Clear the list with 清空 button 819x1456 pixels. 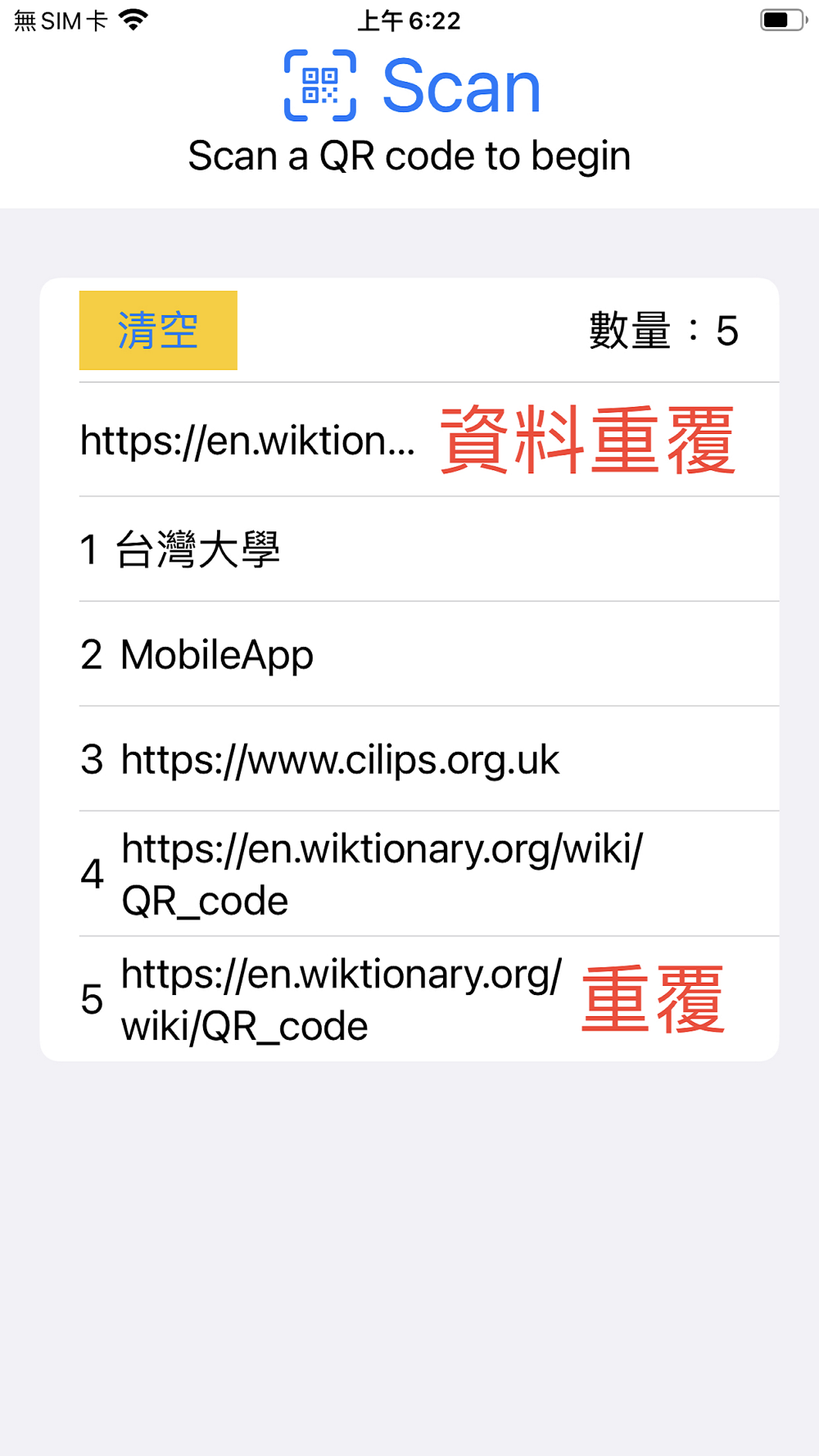[x=158, y=330]
